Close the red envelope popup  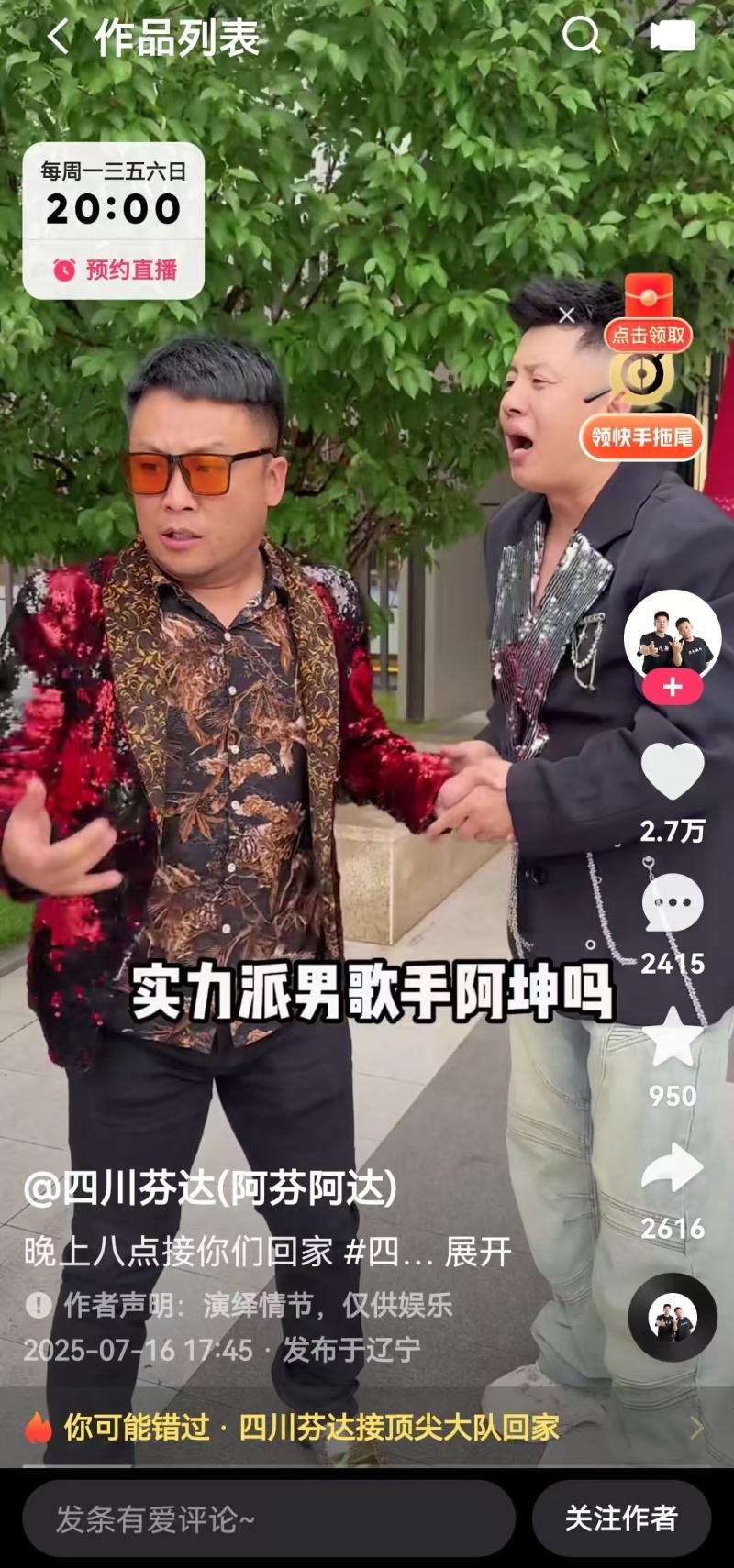pos(566,315)
